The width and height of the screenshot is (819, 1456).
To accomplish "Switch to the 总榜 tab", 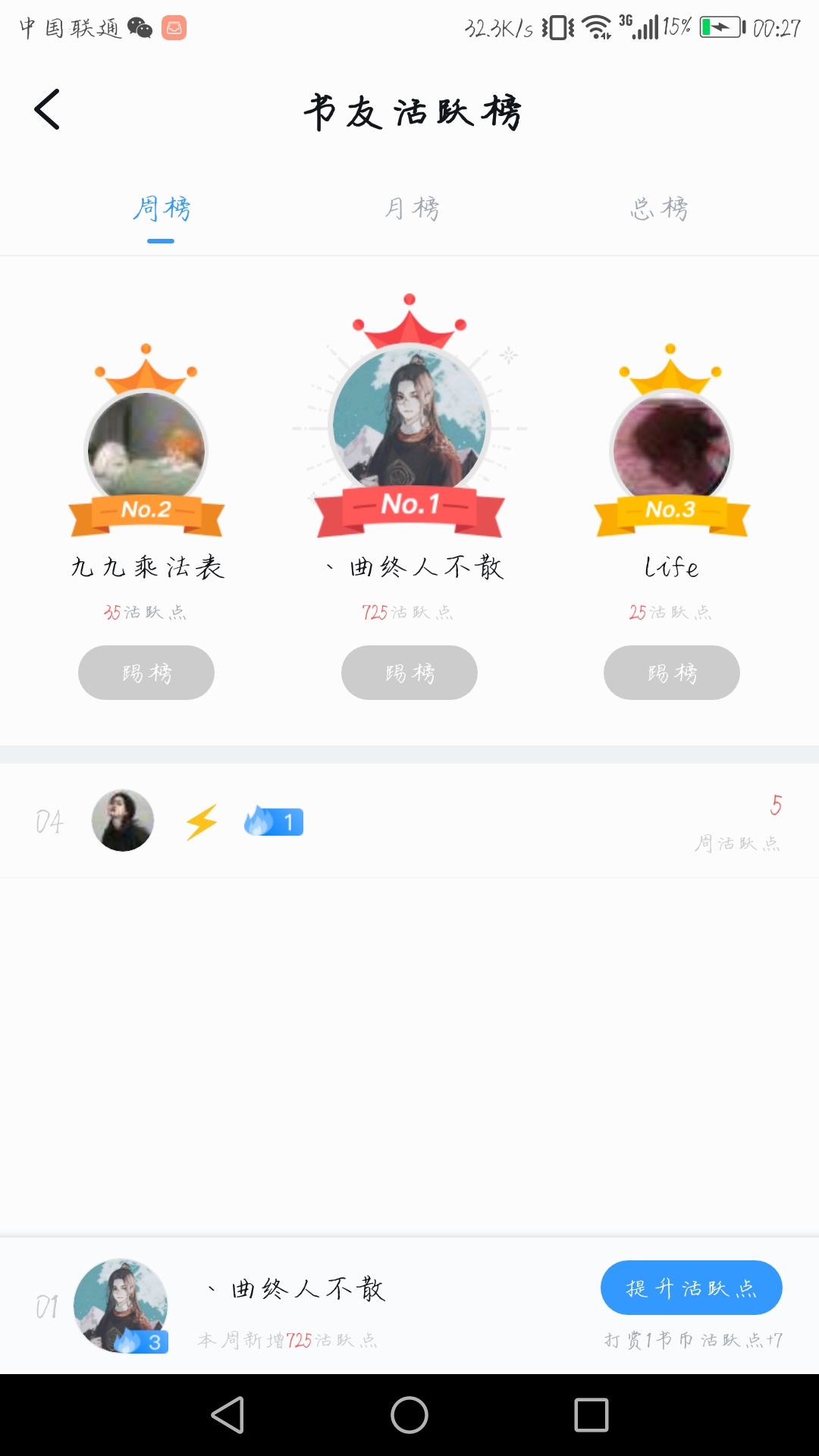I will (x=659, y=209).
